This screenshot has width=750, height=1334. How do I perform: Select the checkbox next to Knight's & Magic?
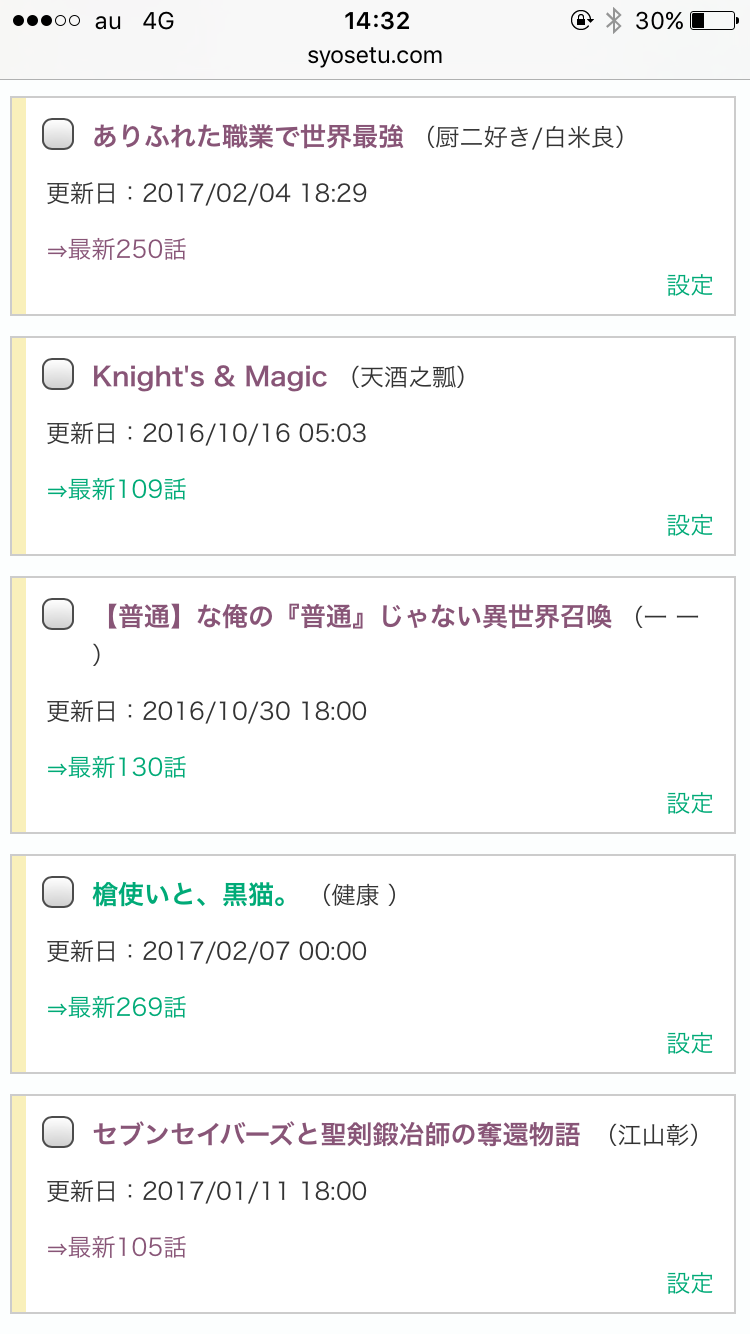[x=58, y=375]
